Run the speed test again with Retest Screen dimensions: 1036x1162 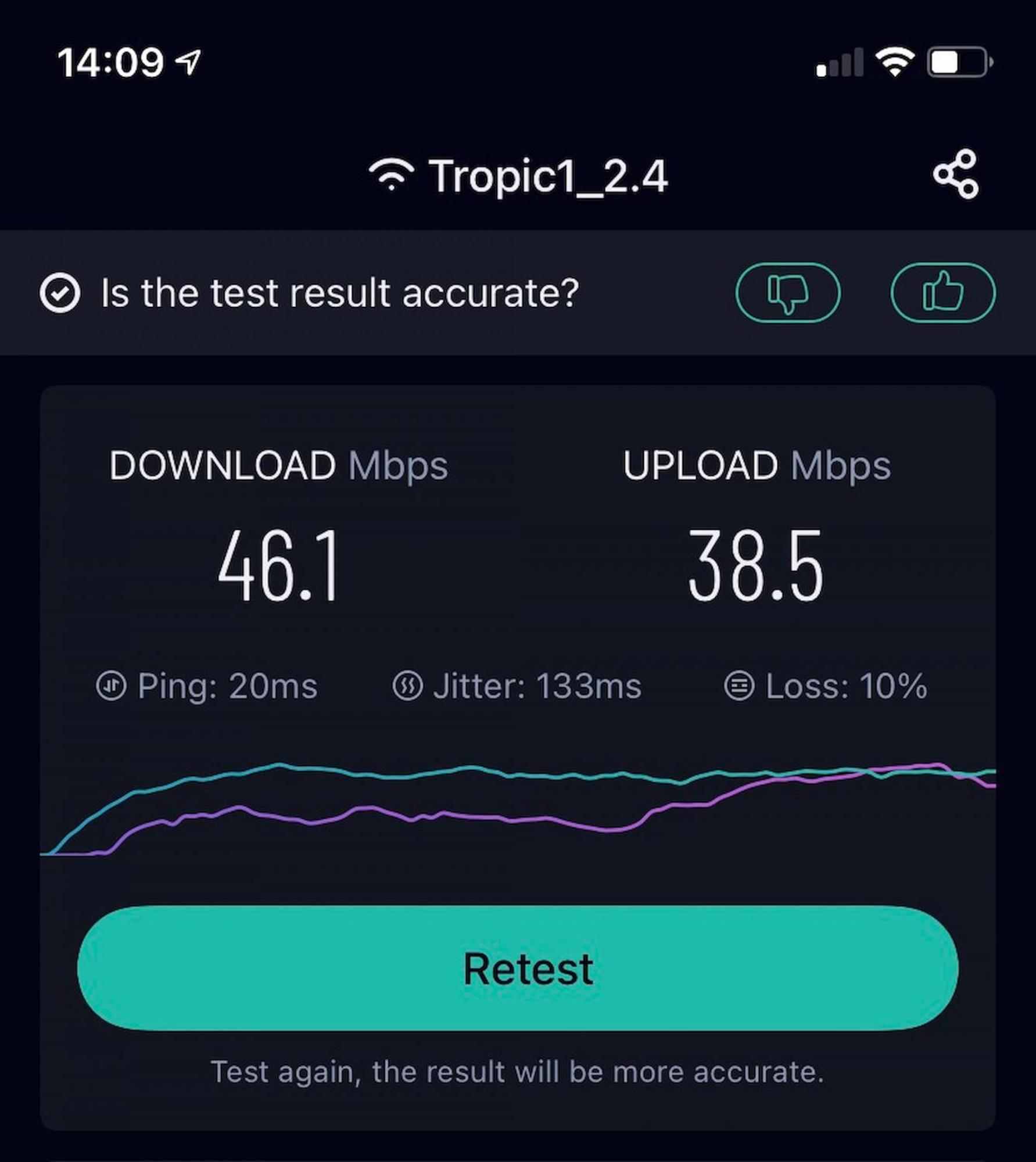517,969
